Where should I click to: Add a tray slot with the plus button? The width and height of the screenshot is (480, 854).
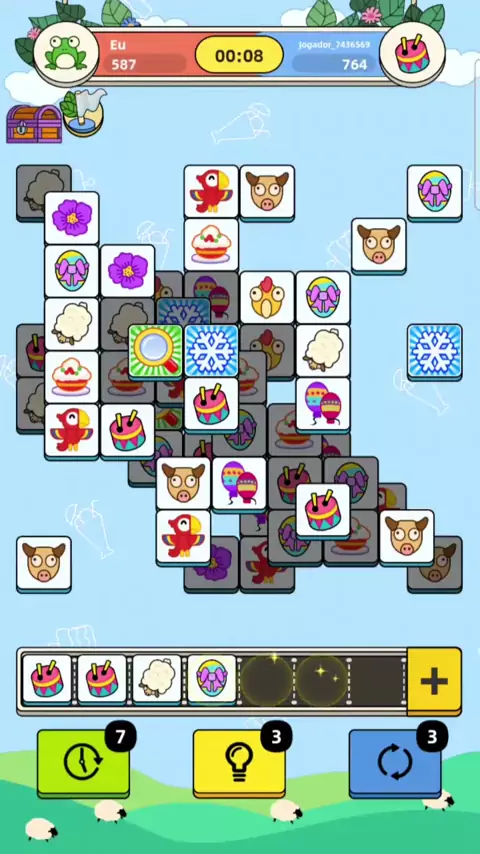click(x=434, y=681)
